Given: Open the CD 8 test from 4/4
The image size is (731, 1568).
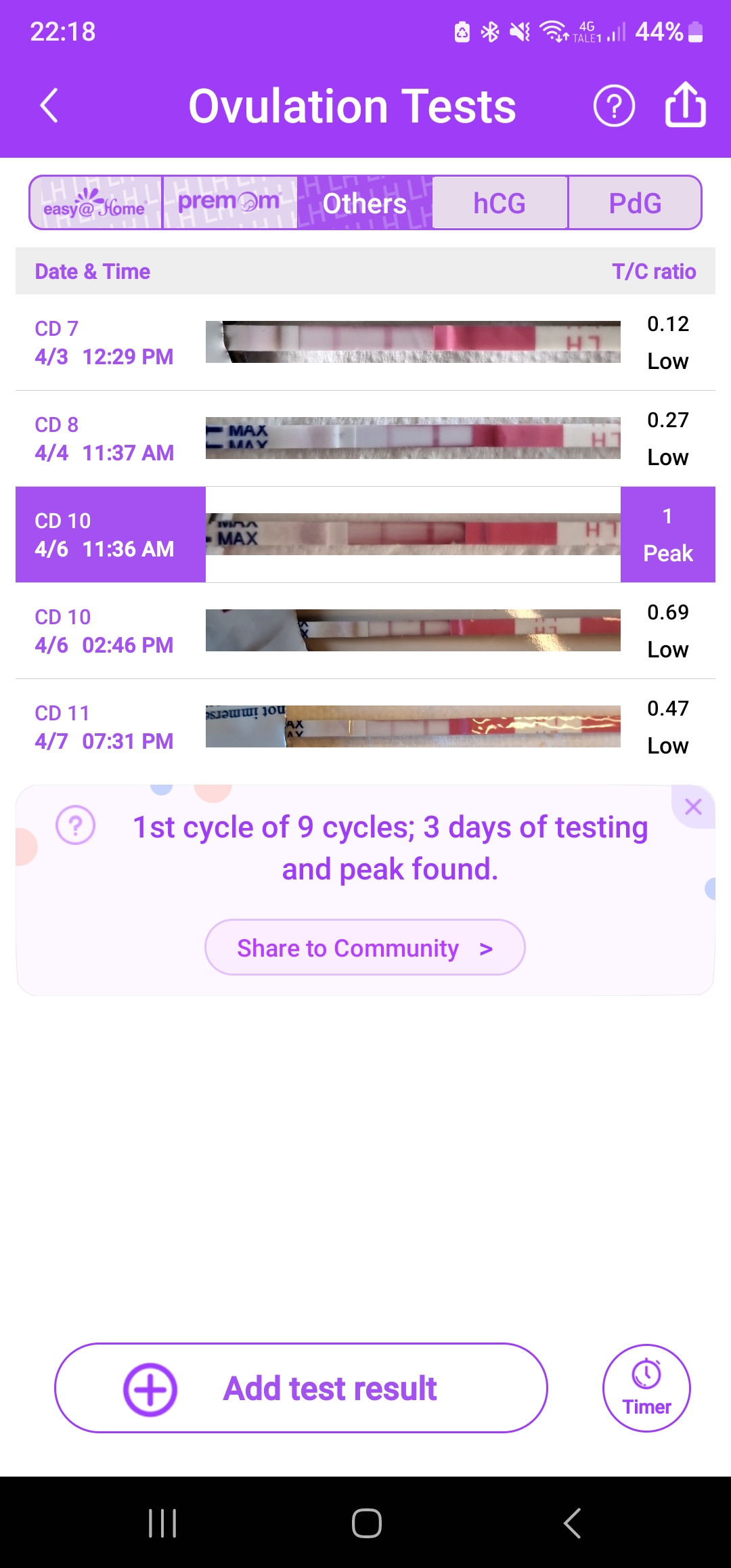Looking at the screenshot, I should (x=365, y=439).
